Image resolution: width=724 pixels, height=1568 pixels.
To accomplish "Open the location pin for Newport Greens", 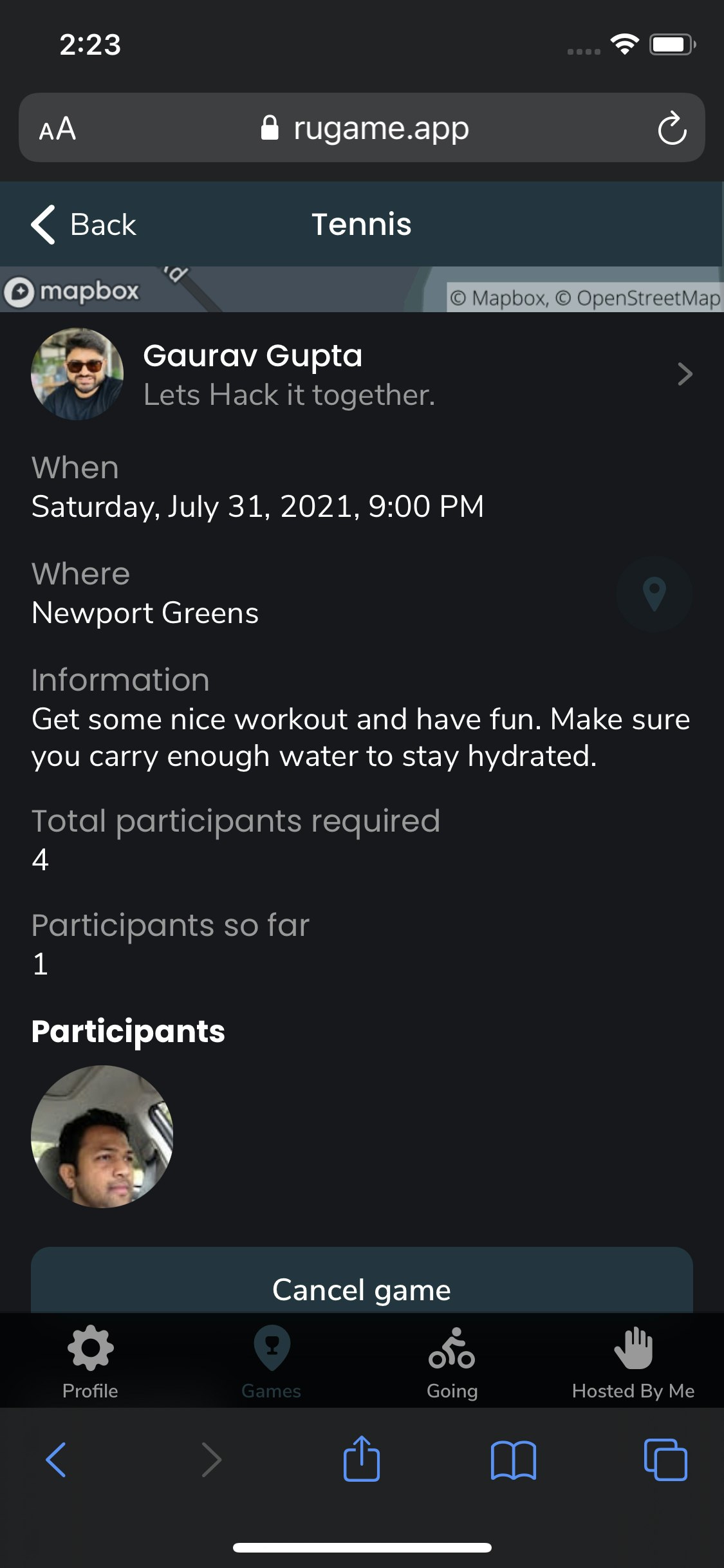I will coord(654,593).
